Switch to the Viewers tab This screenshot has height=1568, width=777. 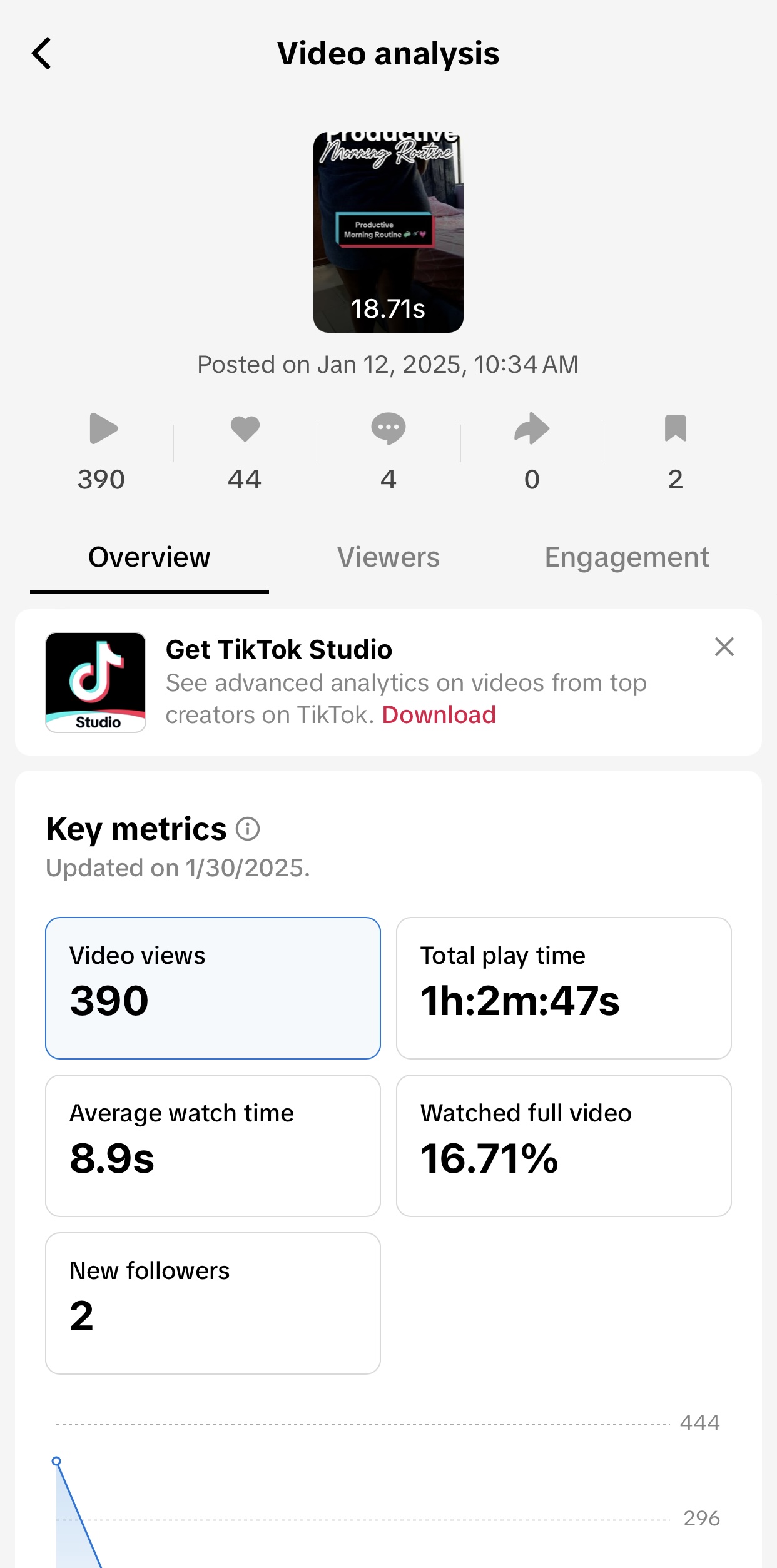(388, 557)
